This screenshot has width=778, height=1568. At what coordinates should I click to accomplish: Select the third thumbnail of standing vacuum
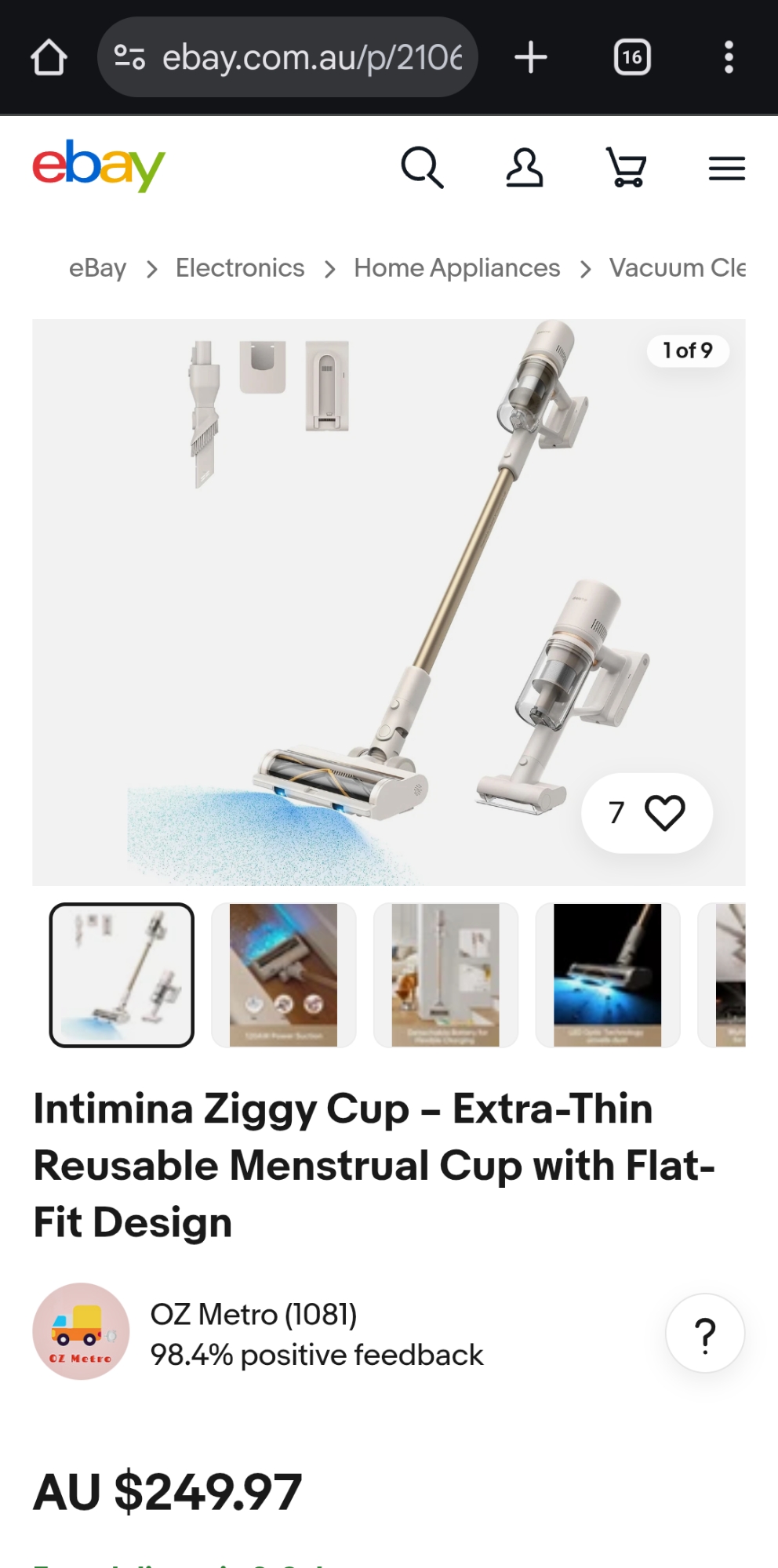[x=445, y=975]
